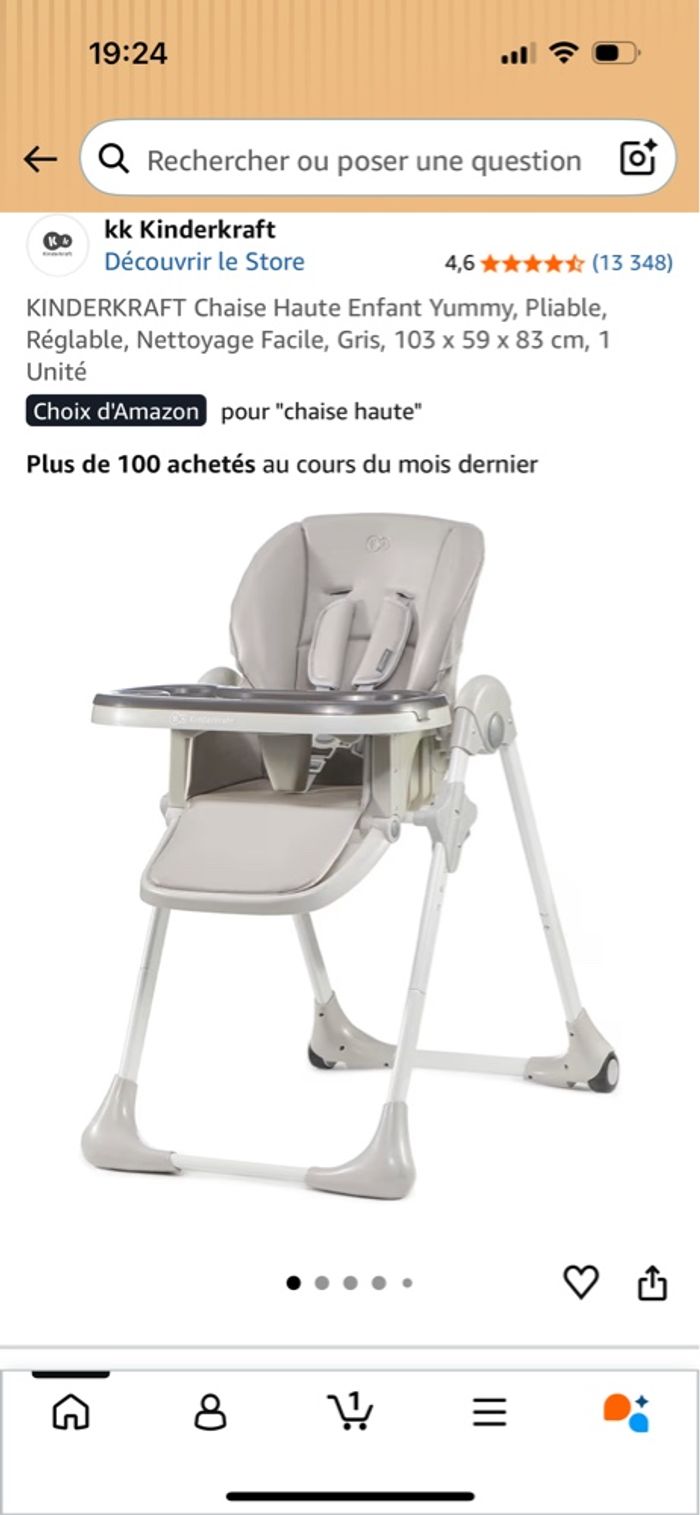700x1515 pixels.
Task: Launch the Rufus AI assistant tab
Action: [x=626, y=1412]
